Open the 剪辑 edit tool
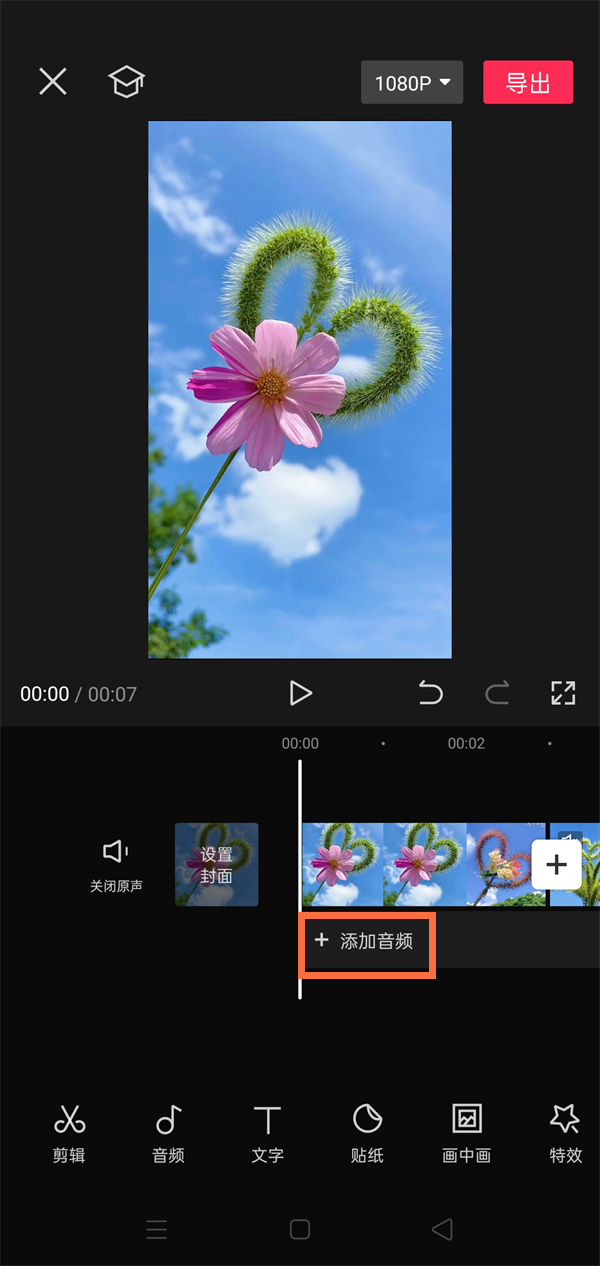 tap(69, 1133)
